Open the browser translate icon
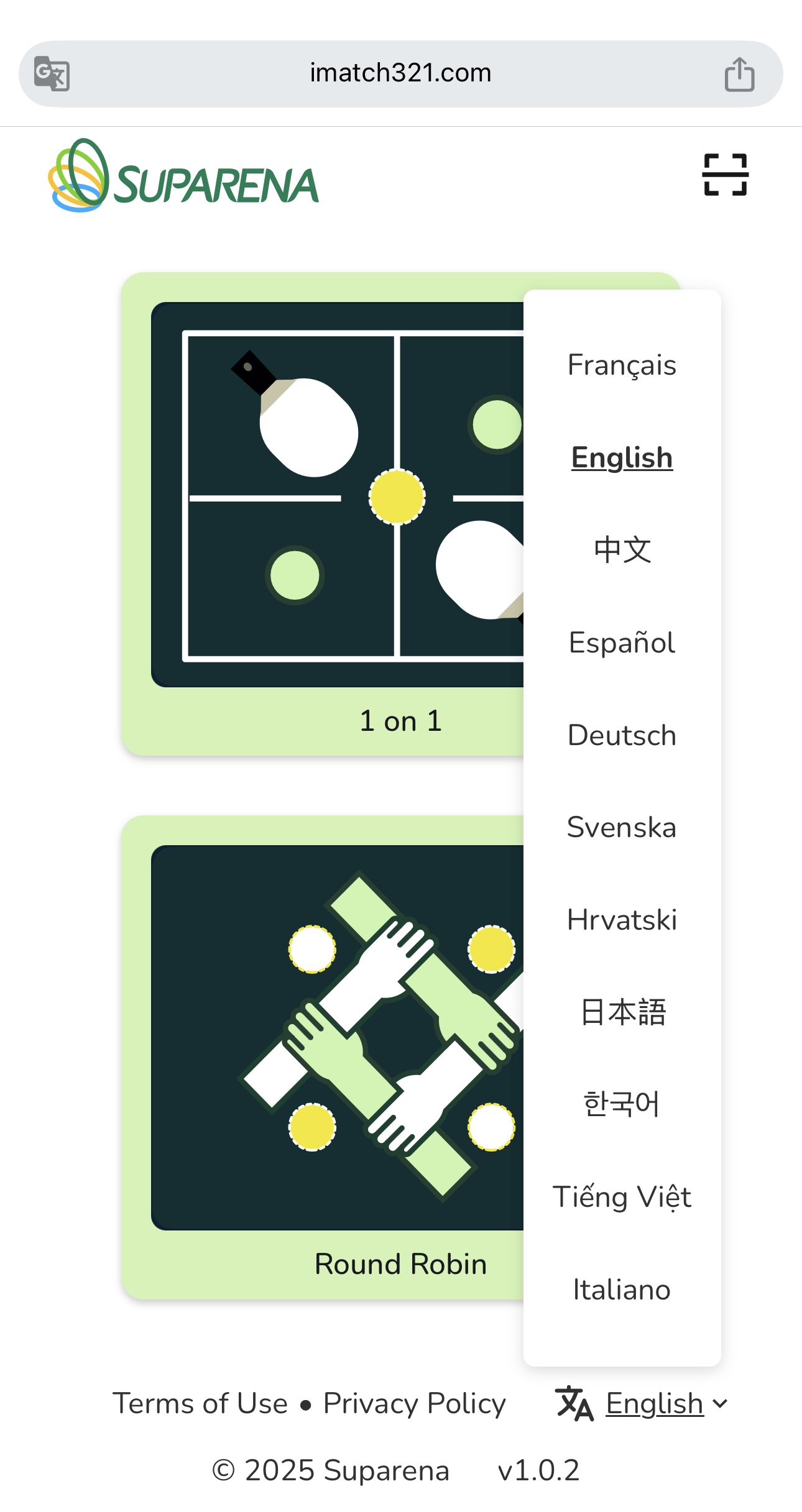The image size is (802, 1512). point(52,73)
